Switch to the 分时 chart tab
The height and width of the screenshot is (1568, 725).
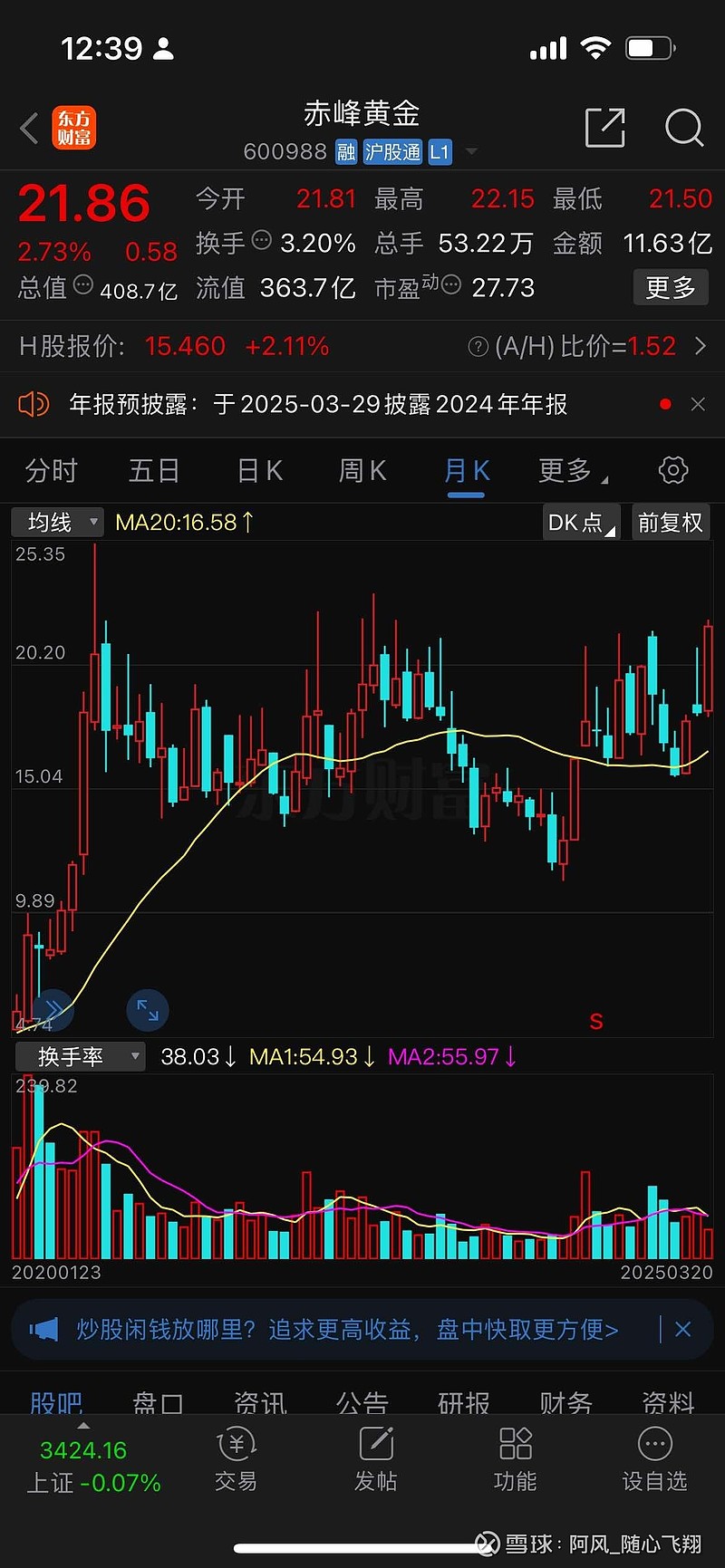pyautogui.click(x=52, y=471)
